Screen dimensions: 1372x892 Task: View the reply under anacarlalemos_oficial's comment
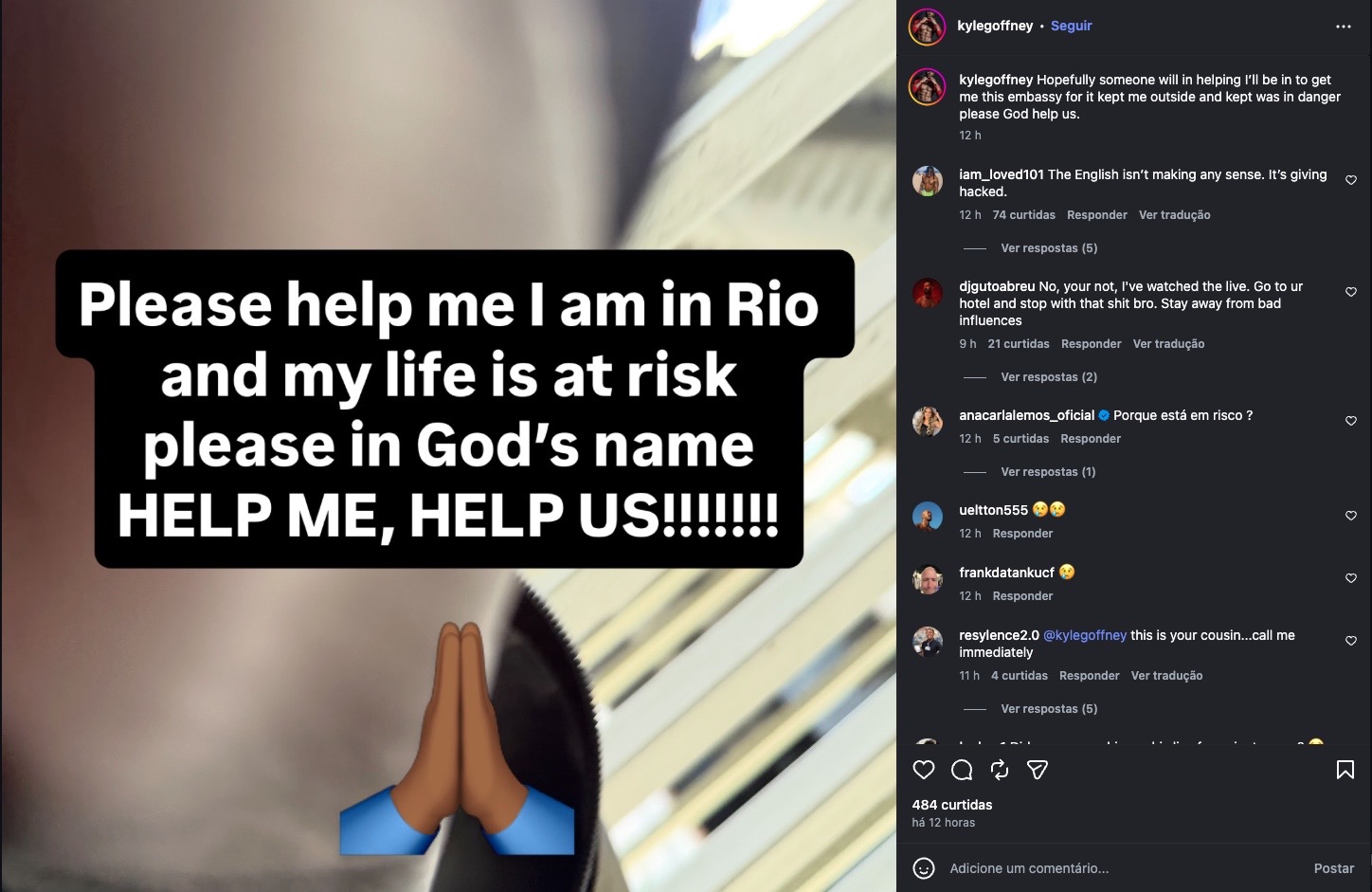(x=1048, y=472)
